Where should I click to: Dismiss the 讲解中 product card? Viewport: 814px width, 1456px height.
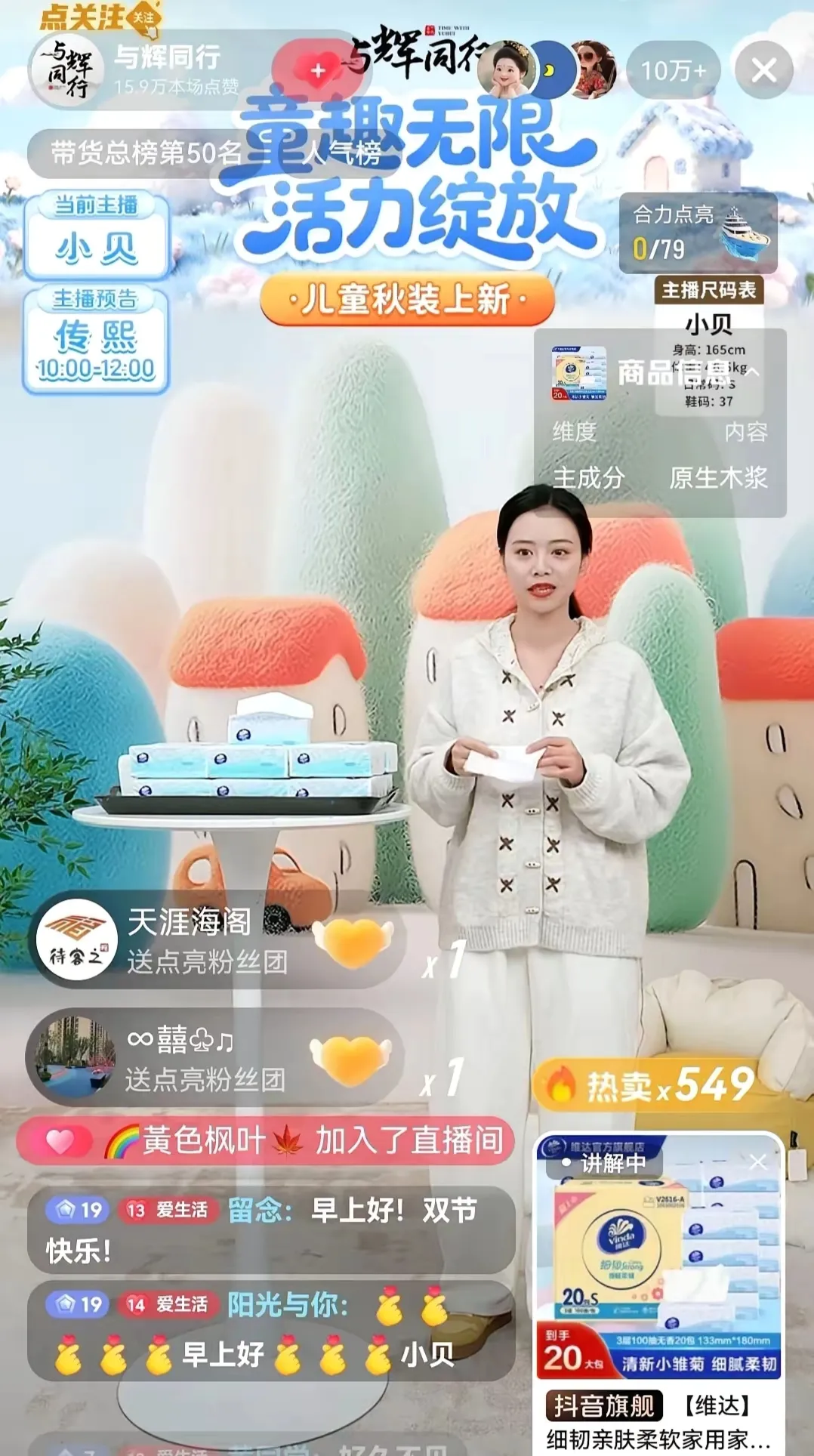click(757, 1162)
